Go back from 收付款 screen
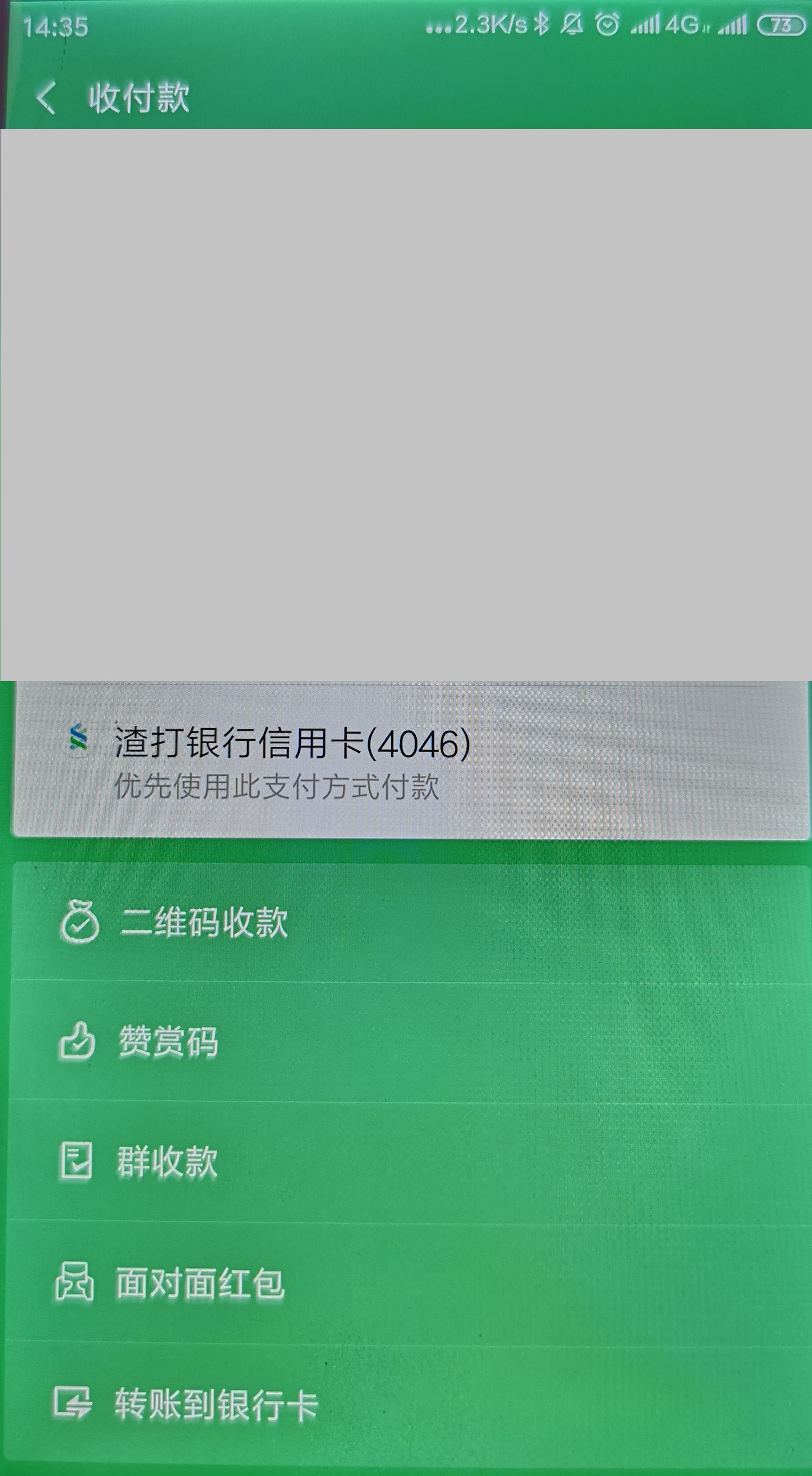 pos(46,97)
